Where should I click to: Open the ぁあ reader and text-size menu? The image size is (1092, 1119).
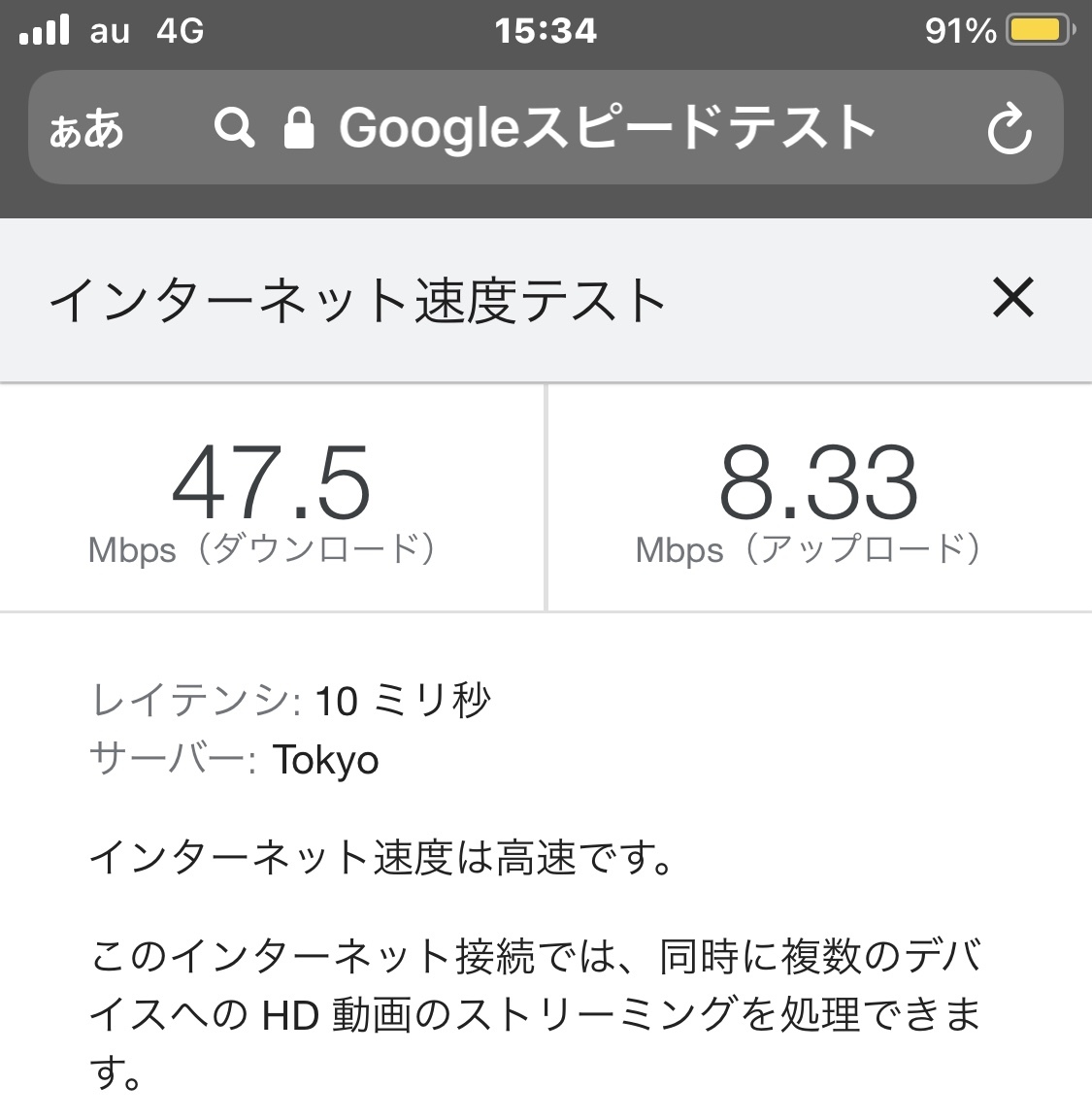pyautogui.click(x=86, y=129)
